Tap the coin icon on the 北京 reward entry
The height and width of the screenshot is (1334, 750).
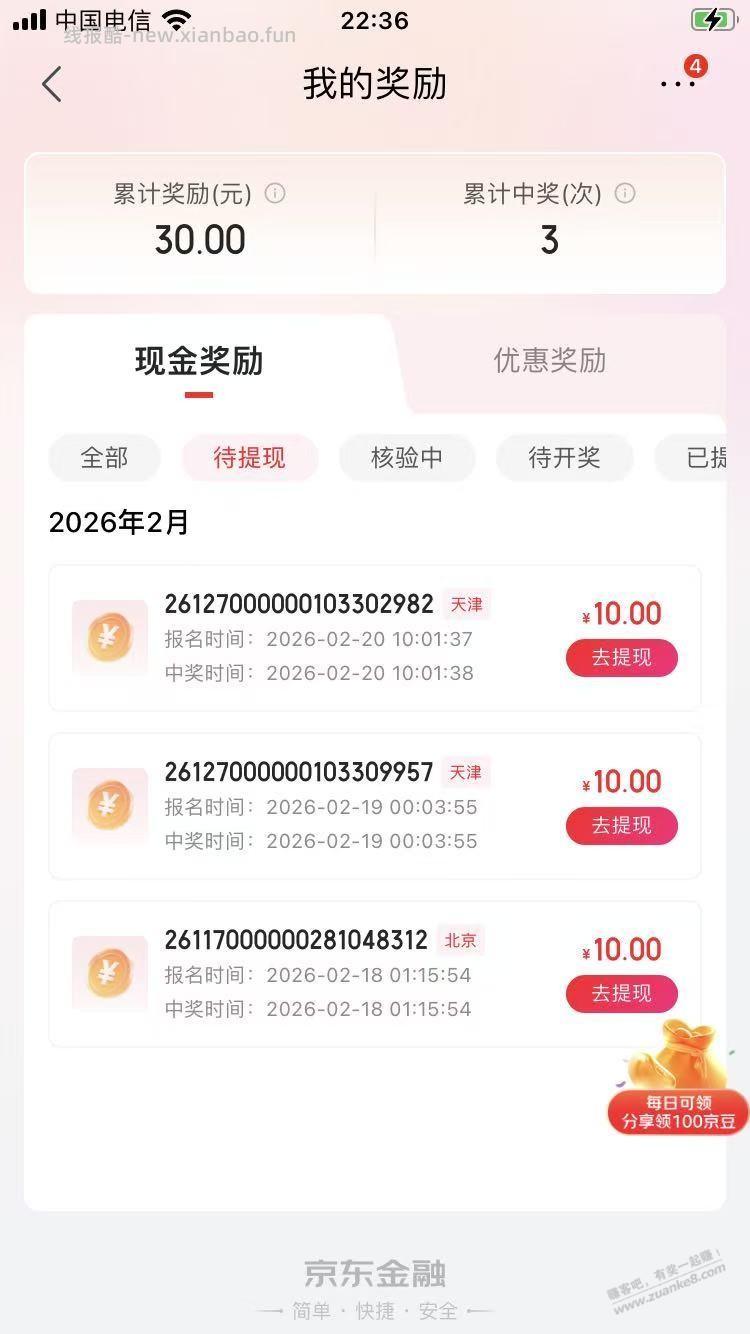[109, 974]
